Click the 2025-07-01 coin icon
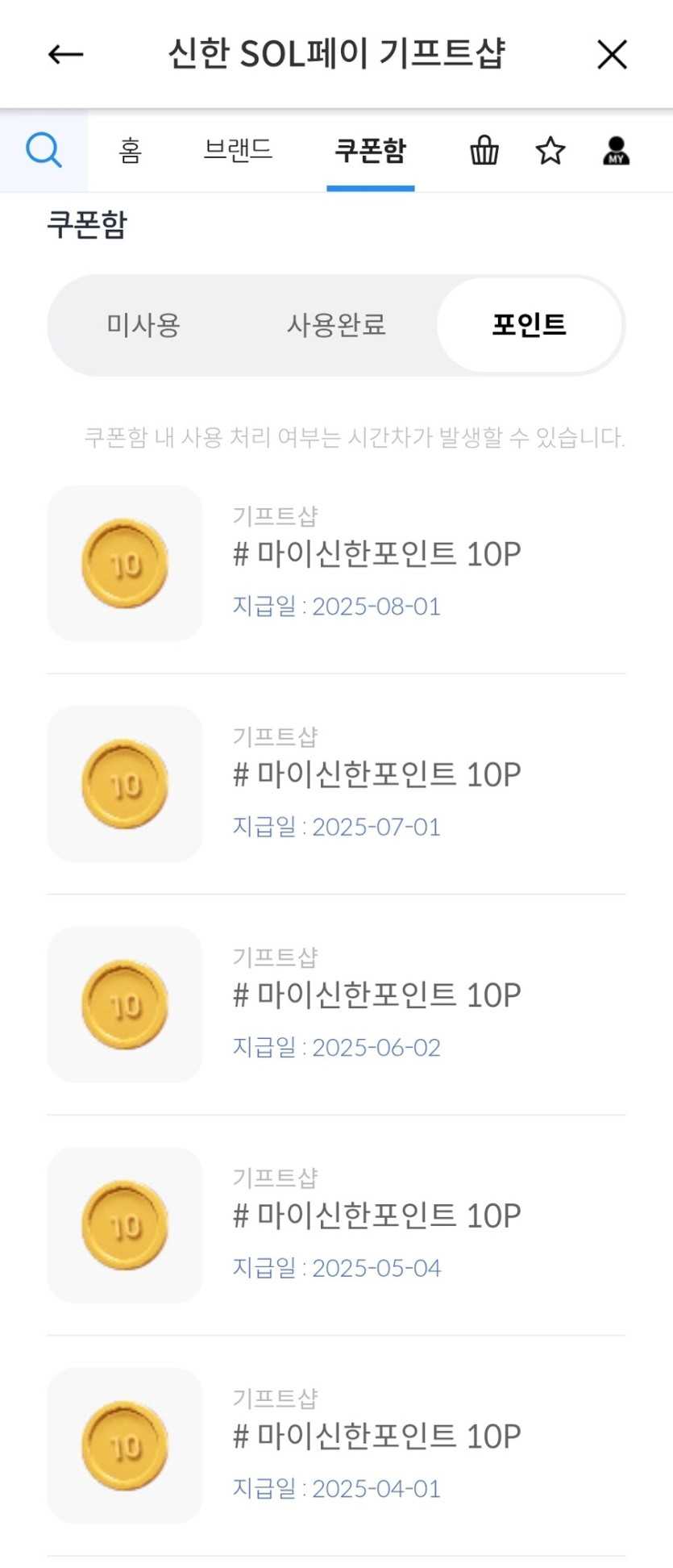 coord(125,784)
